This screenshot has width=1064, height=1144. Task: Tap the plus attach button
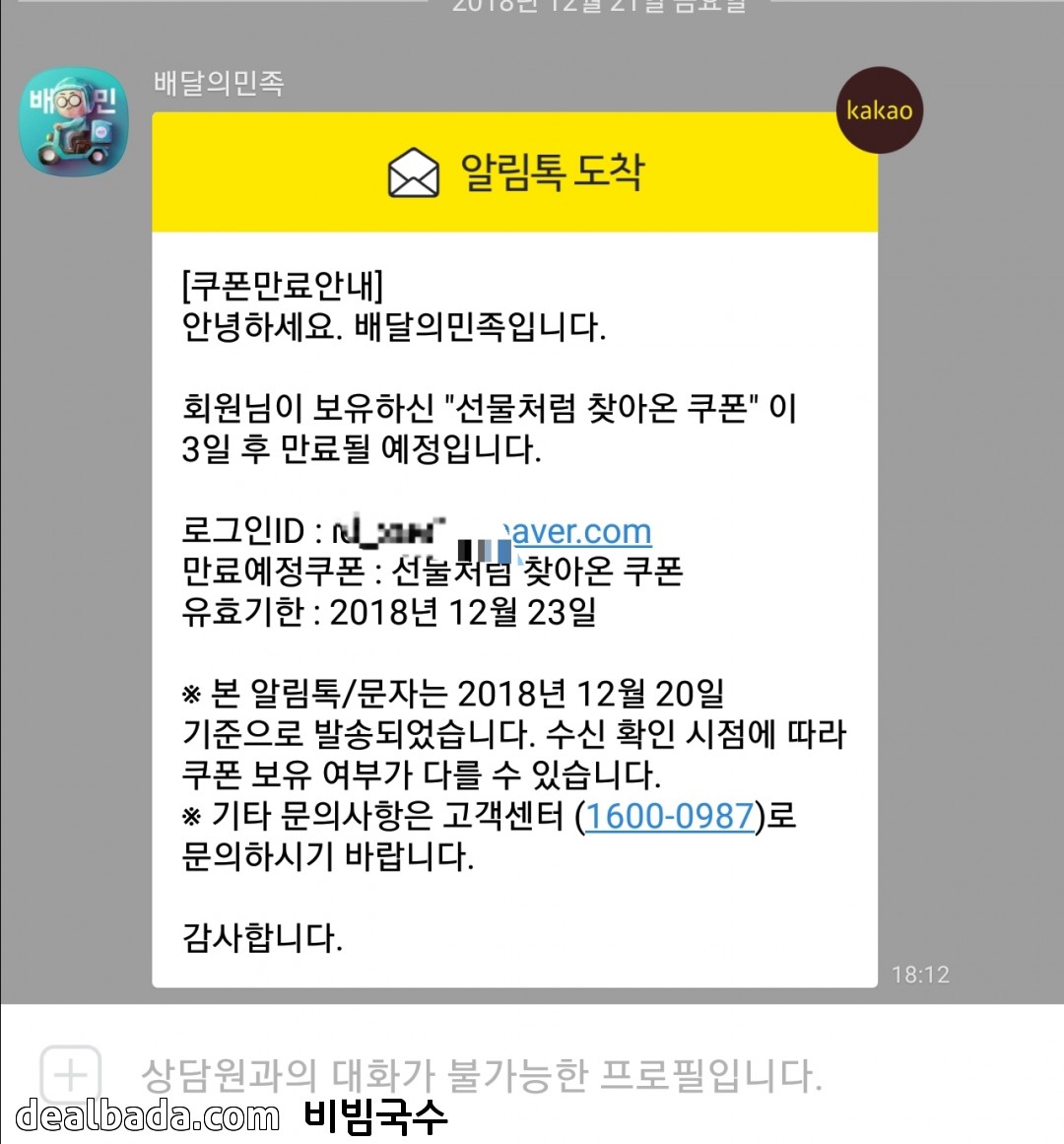pyautogui.click(x=71, y=1075)
